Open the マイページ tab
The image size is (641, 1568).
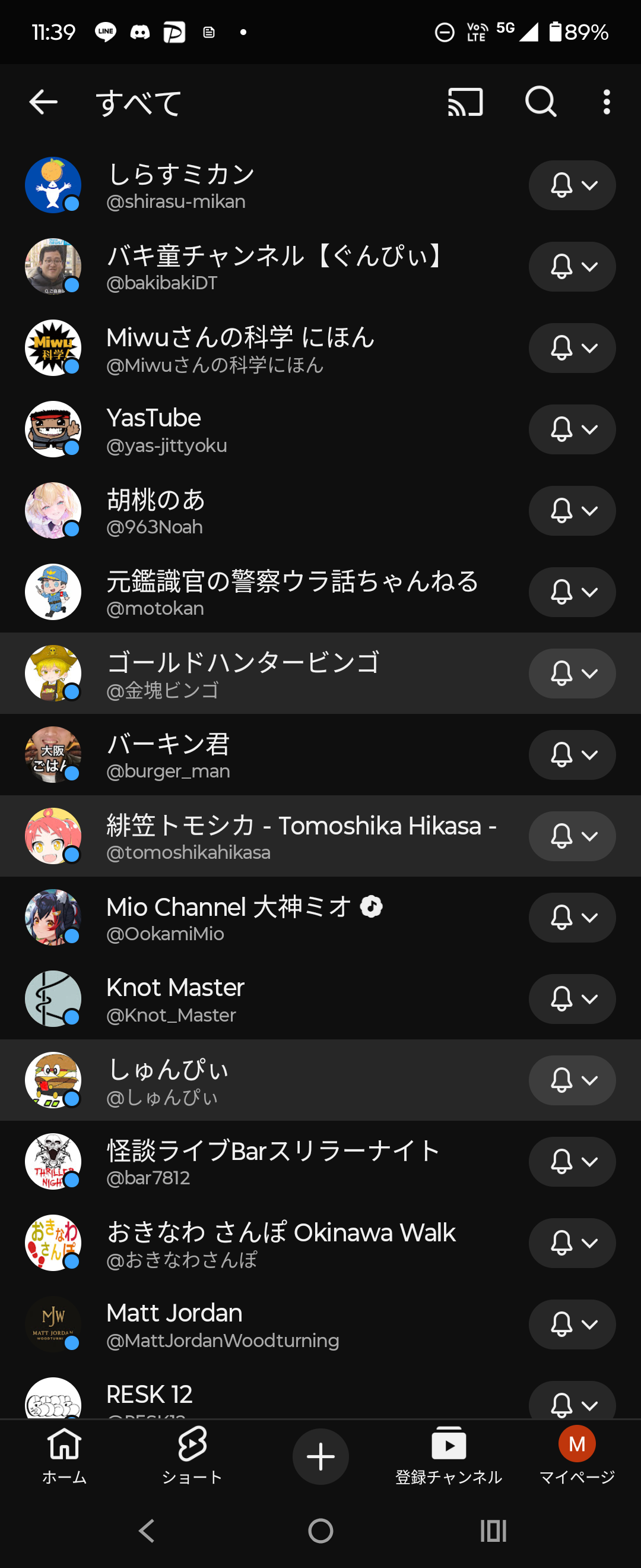[x=576, y=1456]
